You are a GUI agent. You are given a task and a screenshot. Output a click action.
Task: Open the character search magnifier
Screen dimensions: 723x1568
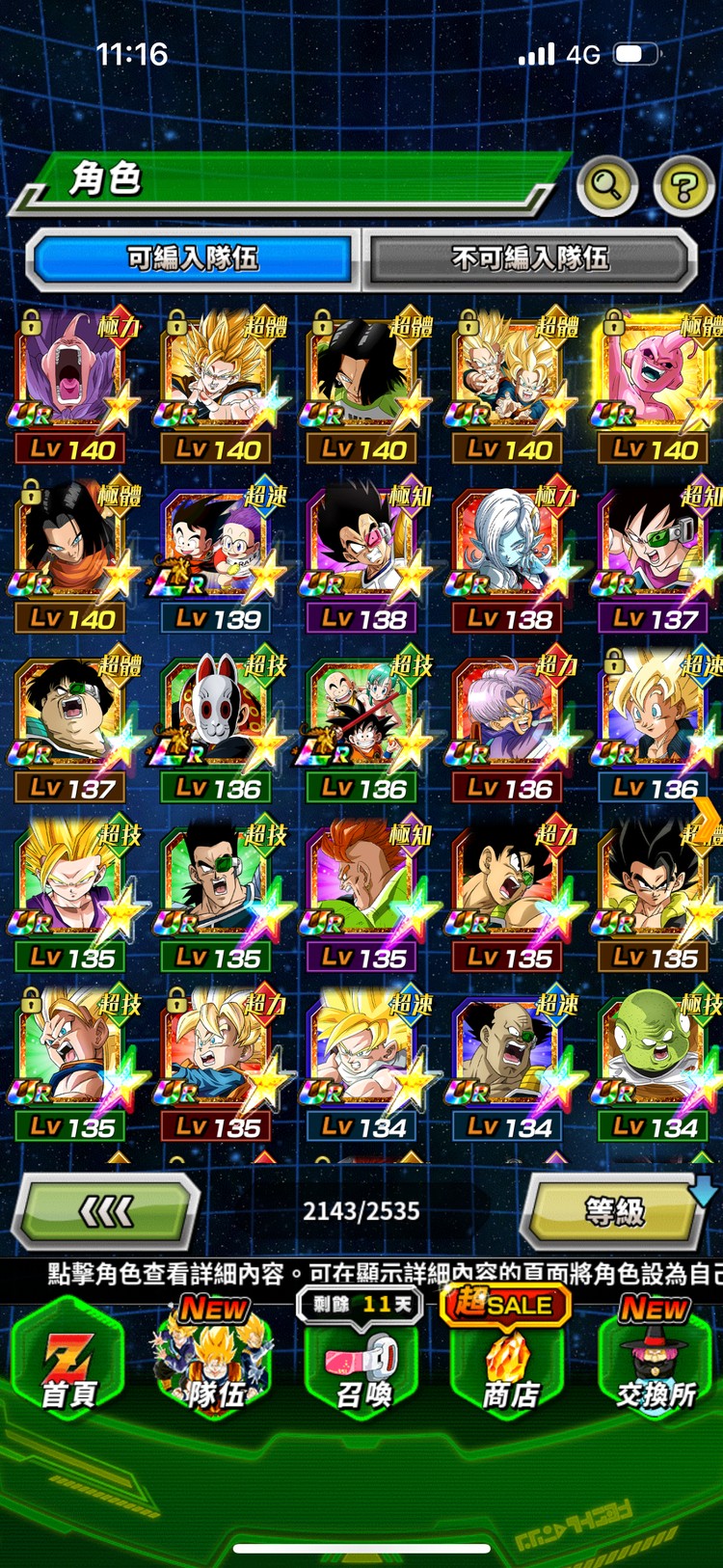pyautogui.click(x=606, y=184)
